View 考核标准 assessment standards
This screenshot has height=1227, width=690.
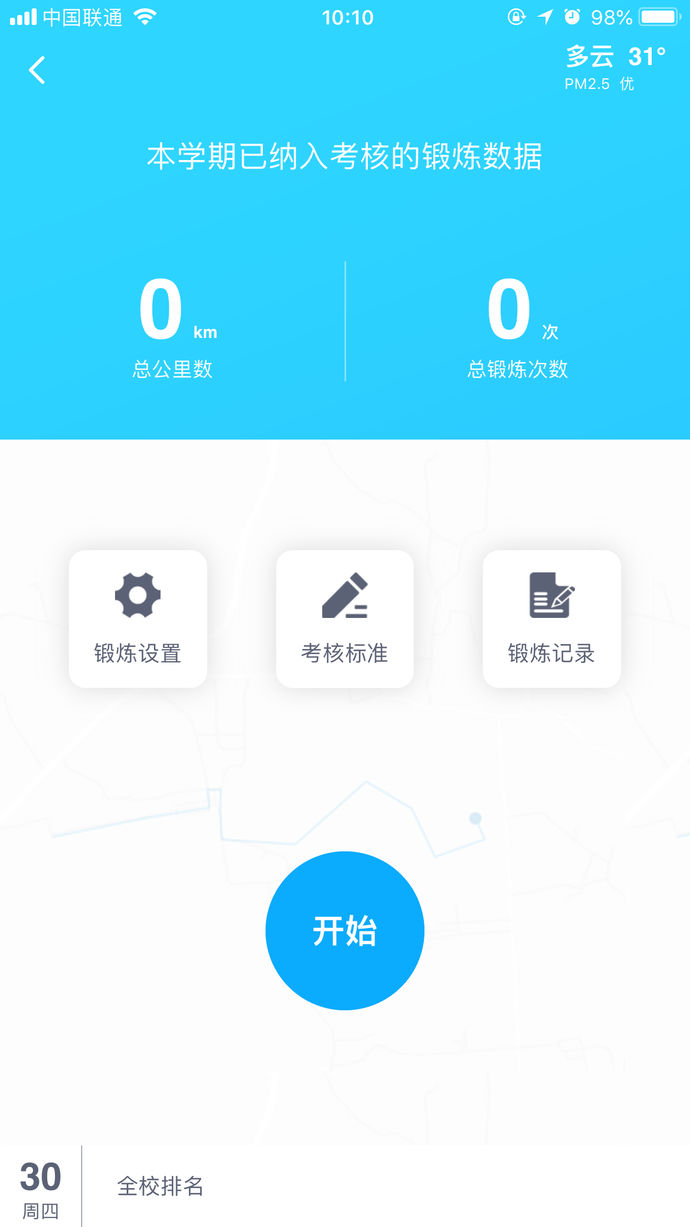point(345,619)
